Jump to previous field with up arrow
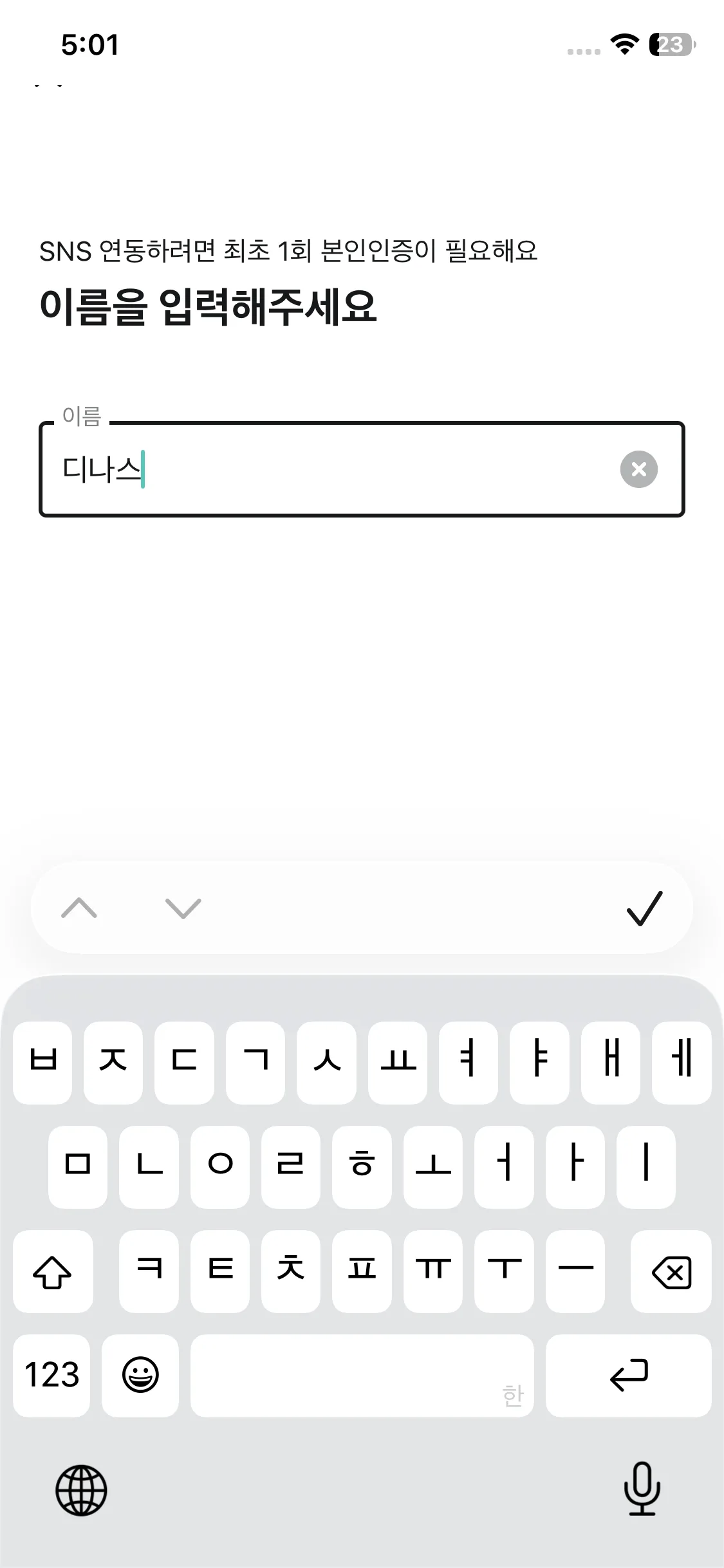Viewport: 724px width, 1568px height. click(79, 908)
